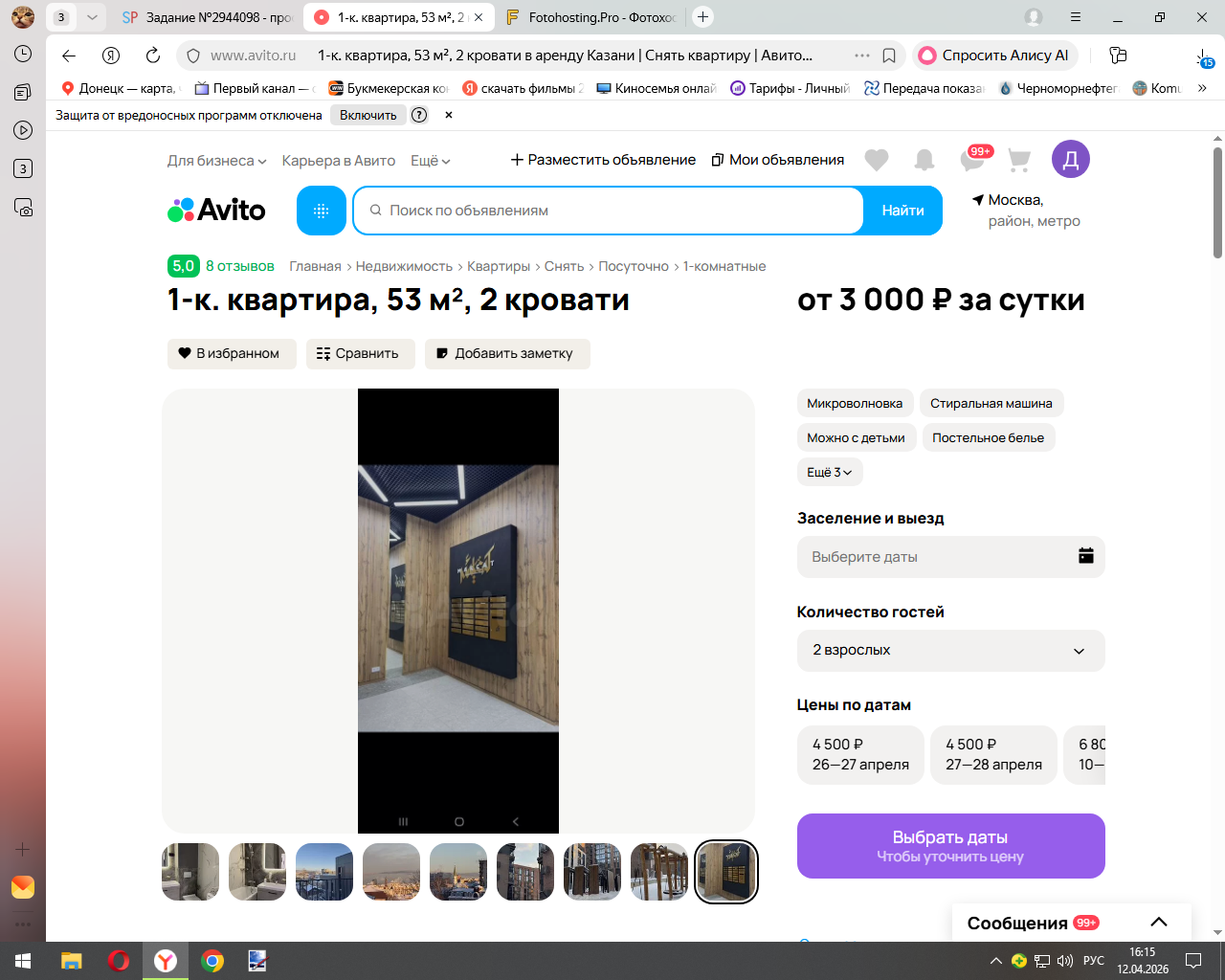Tap the purple Выбрать даты button
Screen dimensions: 1225x980
pos(950,845)
